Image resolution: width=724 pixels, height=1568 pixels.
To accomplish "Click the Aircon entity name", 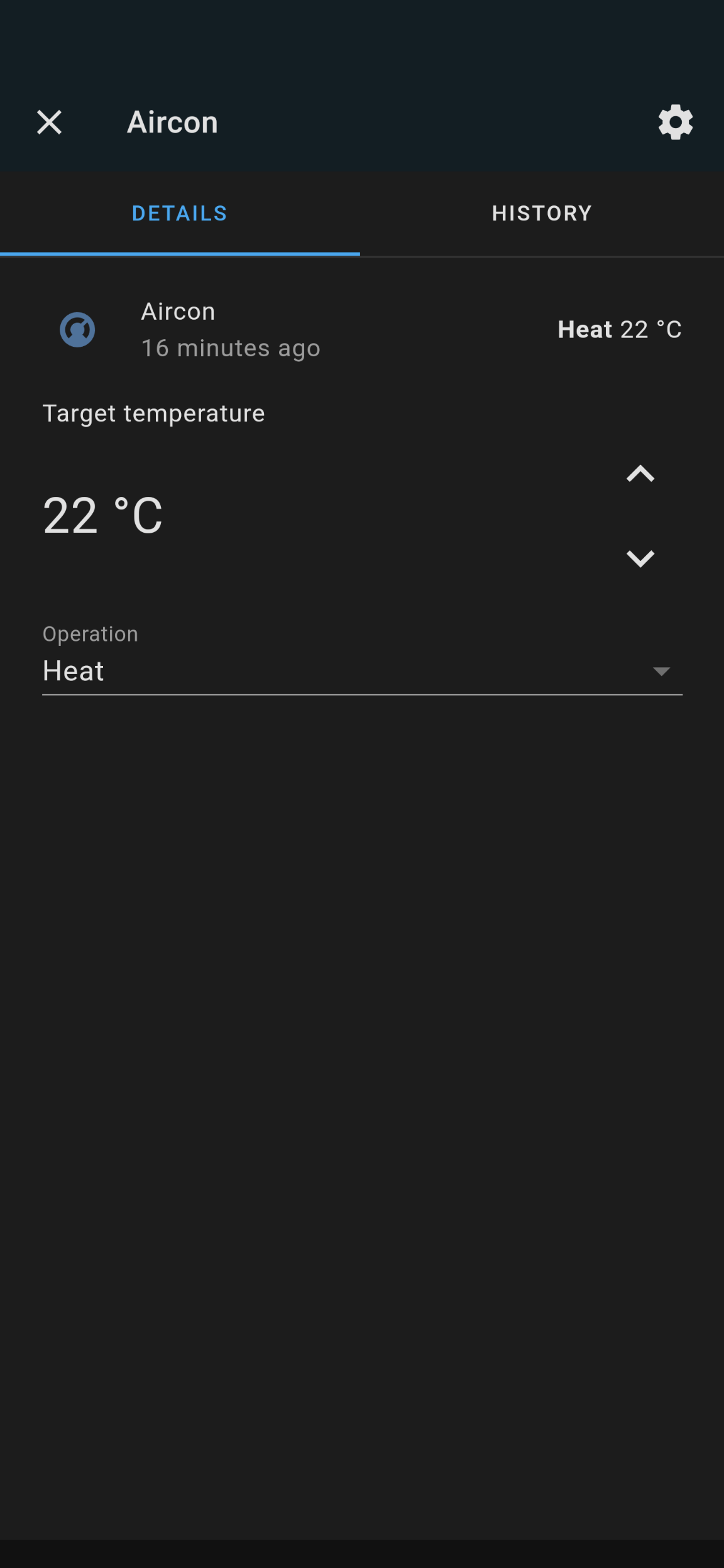I will (x=177, y=310).
